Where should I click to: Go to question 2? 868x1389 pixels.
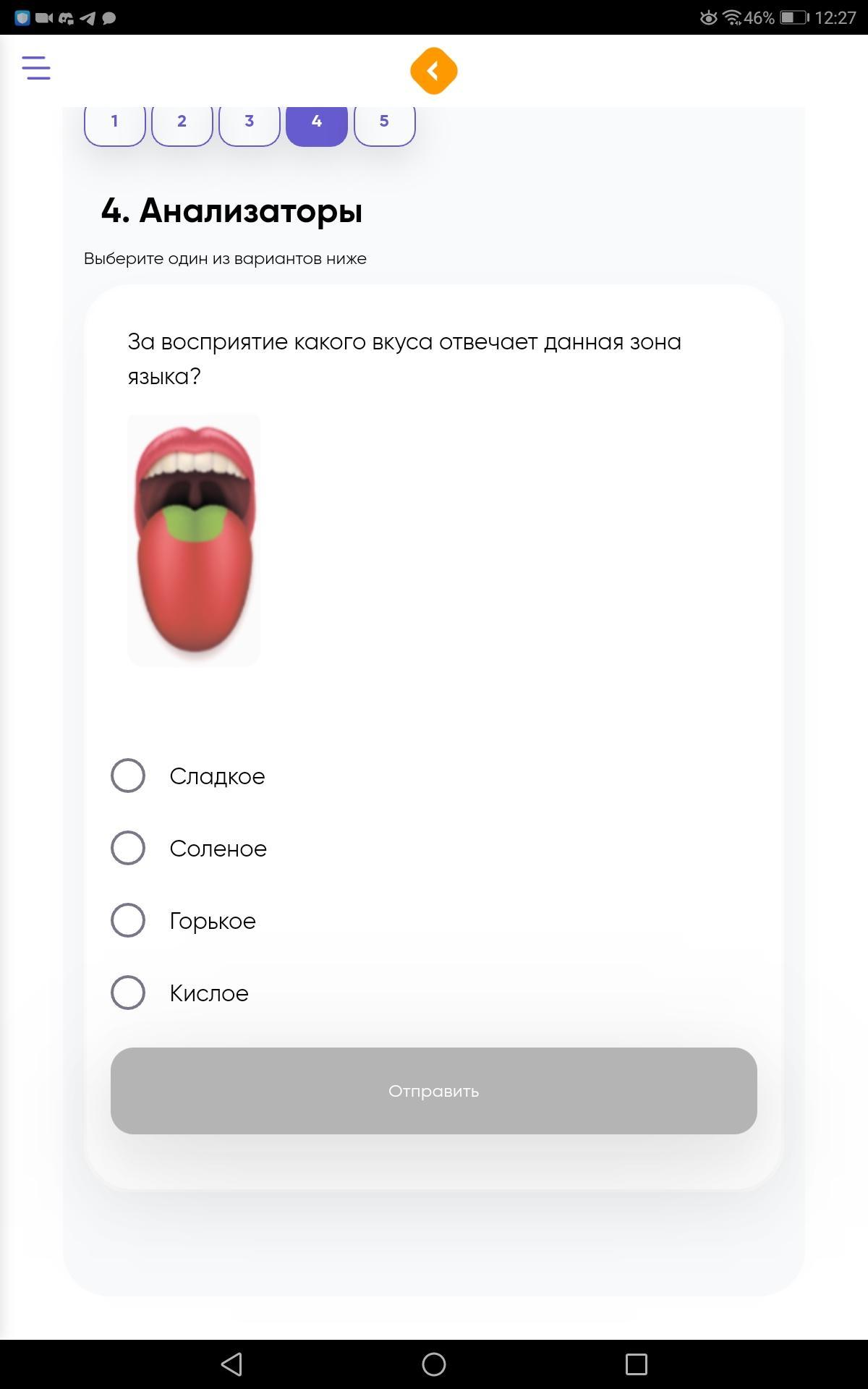click(182, 123)
